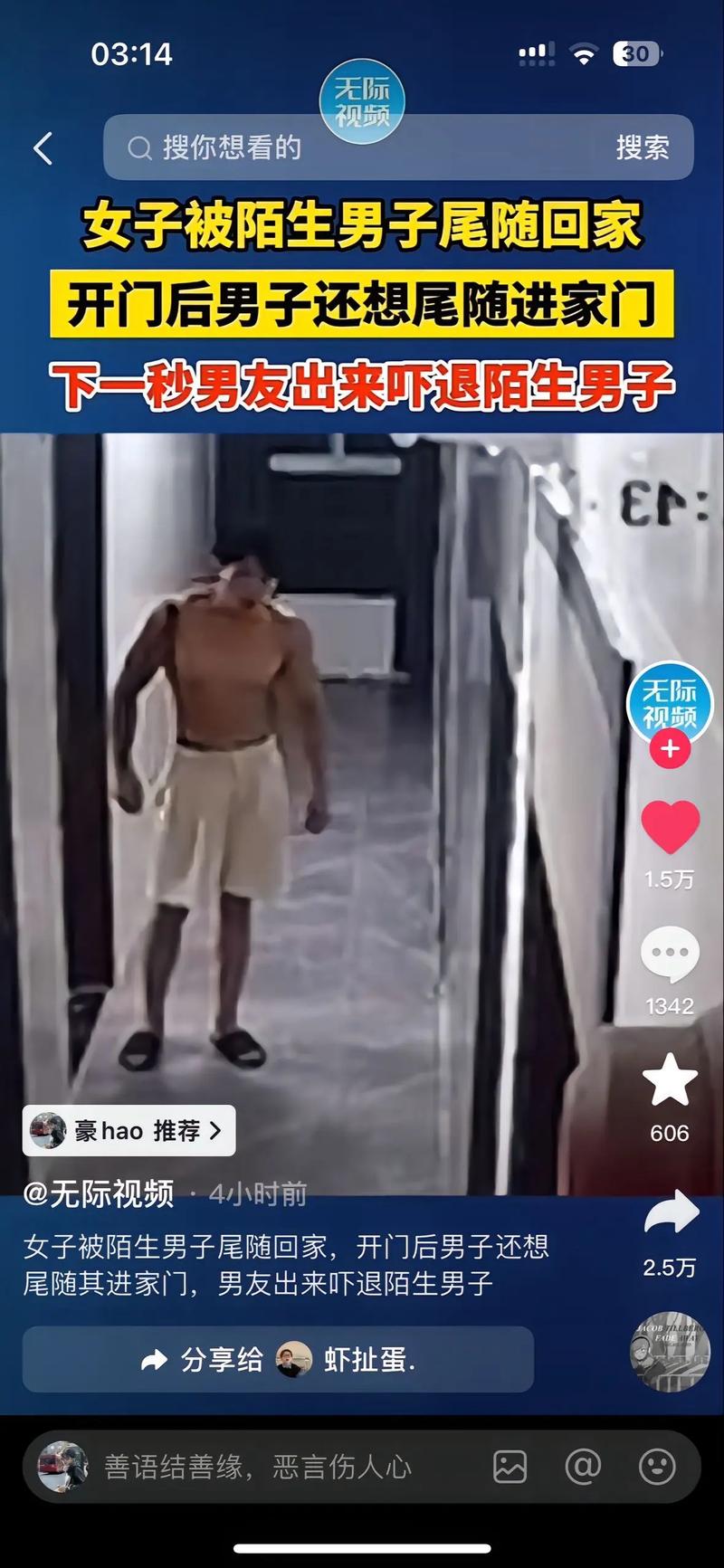724x1568 pixels.
Task: Open the comments bubble
Action: (670, 955)
